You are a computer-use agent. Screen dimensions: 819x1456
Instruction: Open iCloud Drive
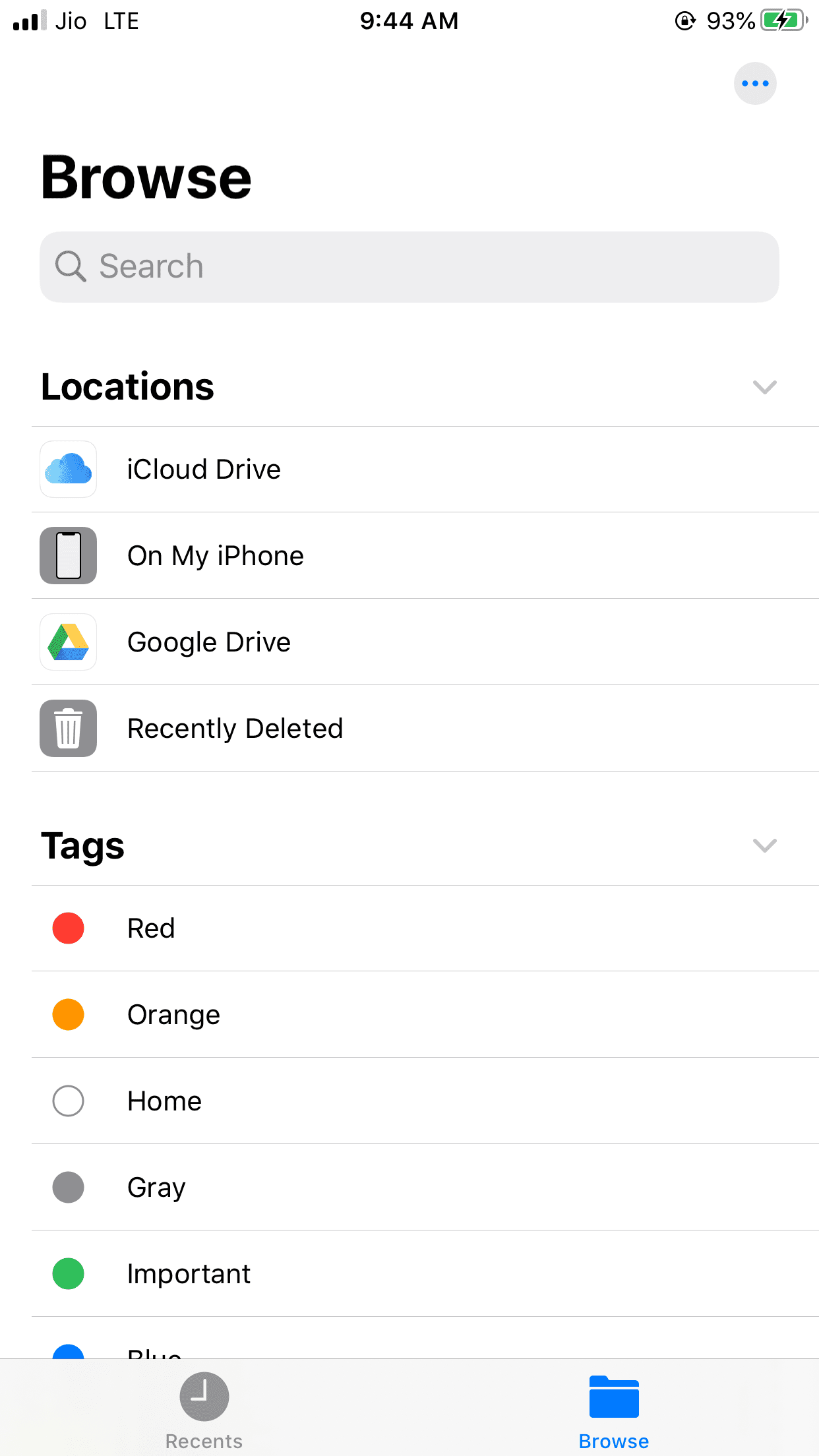point(425,470)
